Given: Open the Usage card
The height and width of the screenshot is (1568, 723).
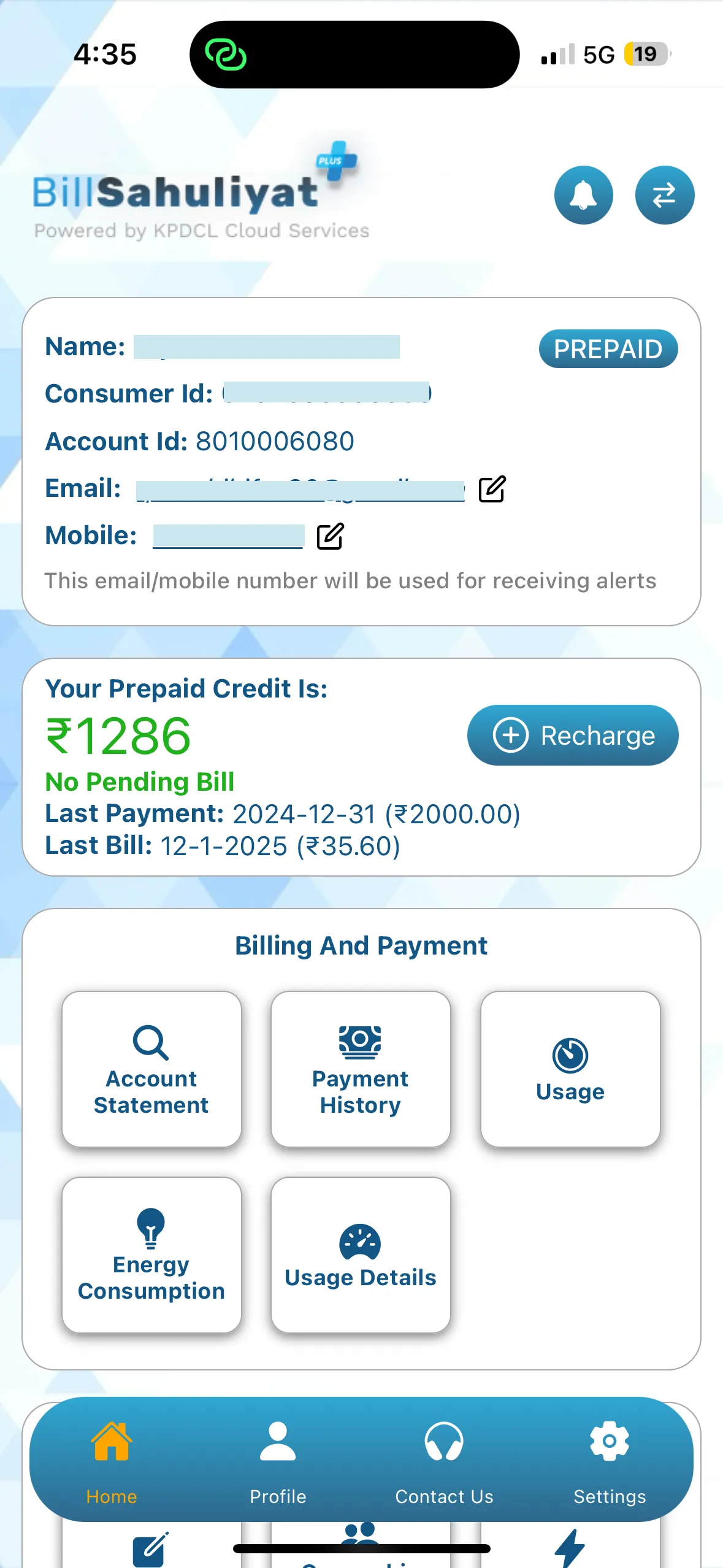Looking at the screenshot, I should (570, 1069).
